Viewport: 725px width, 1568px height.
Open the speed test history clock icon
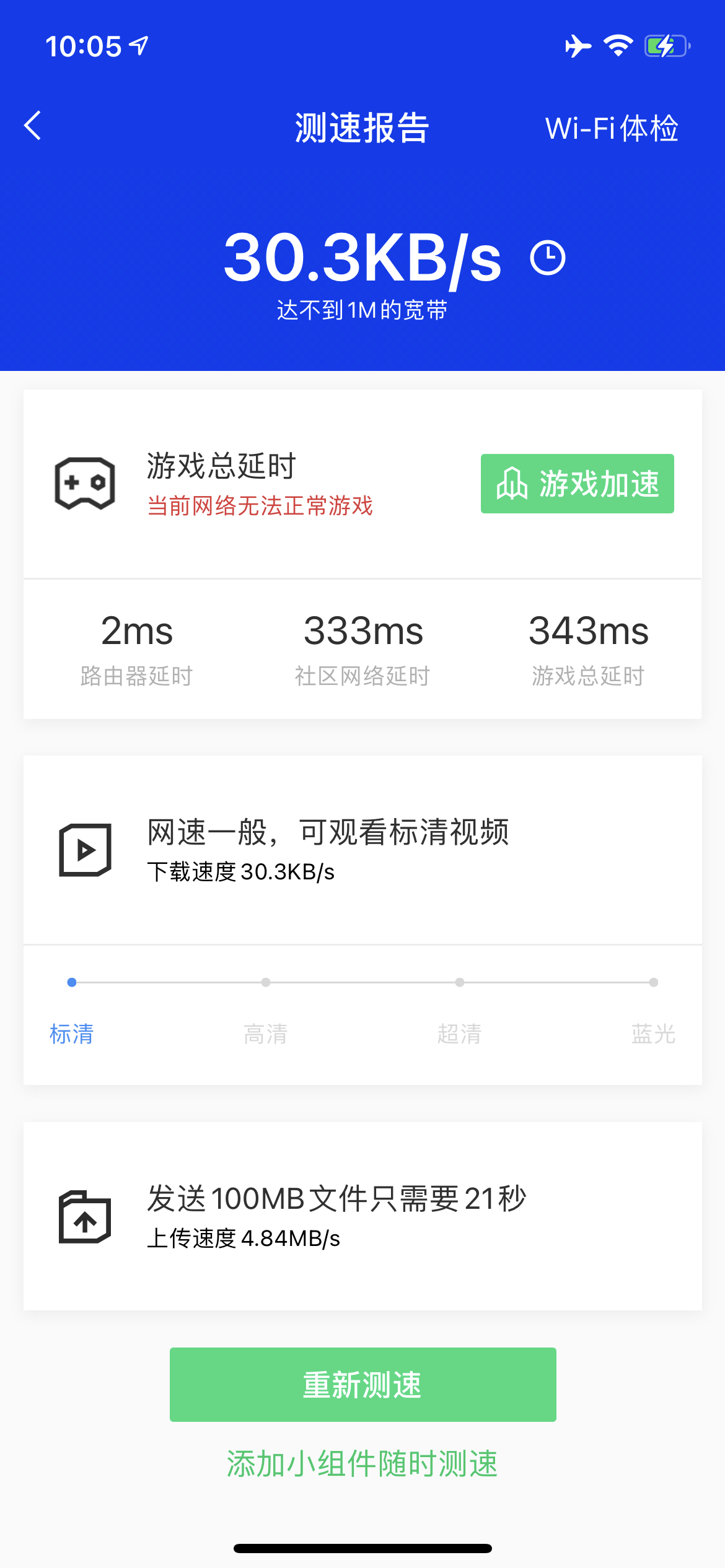548,258
